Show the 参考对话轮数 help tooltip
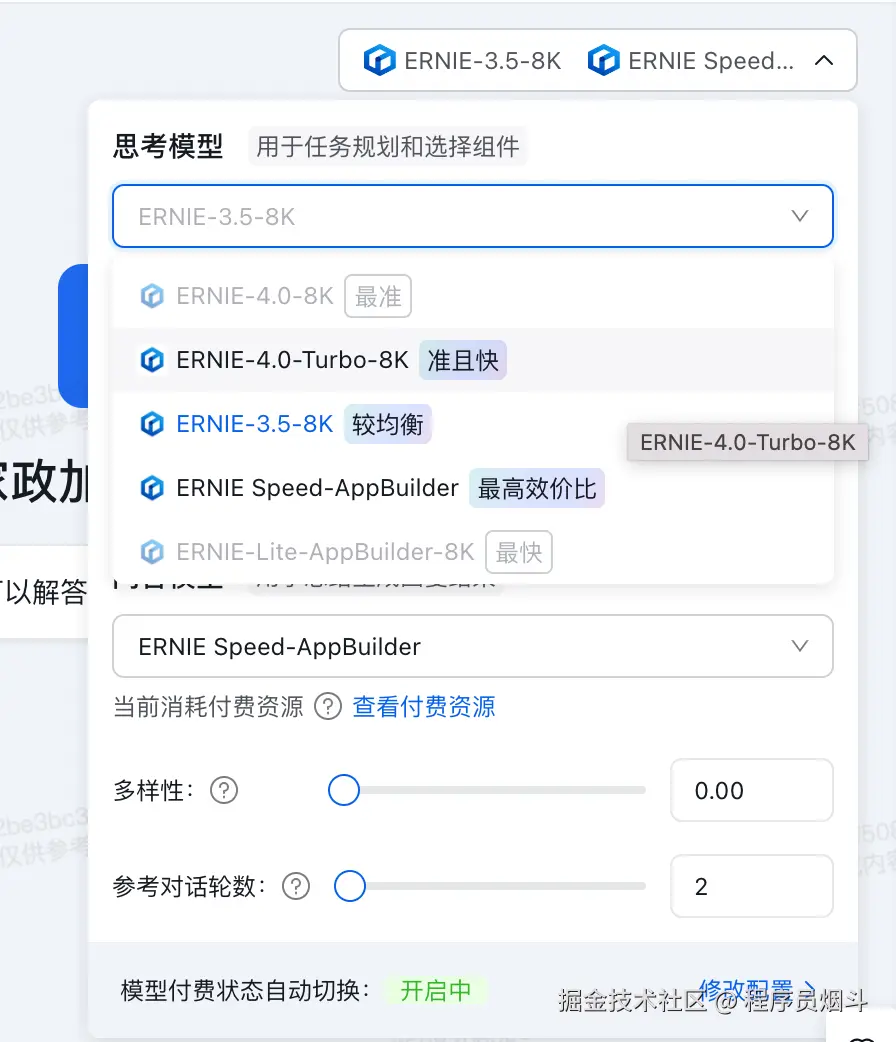 click(x=296, y=886)
